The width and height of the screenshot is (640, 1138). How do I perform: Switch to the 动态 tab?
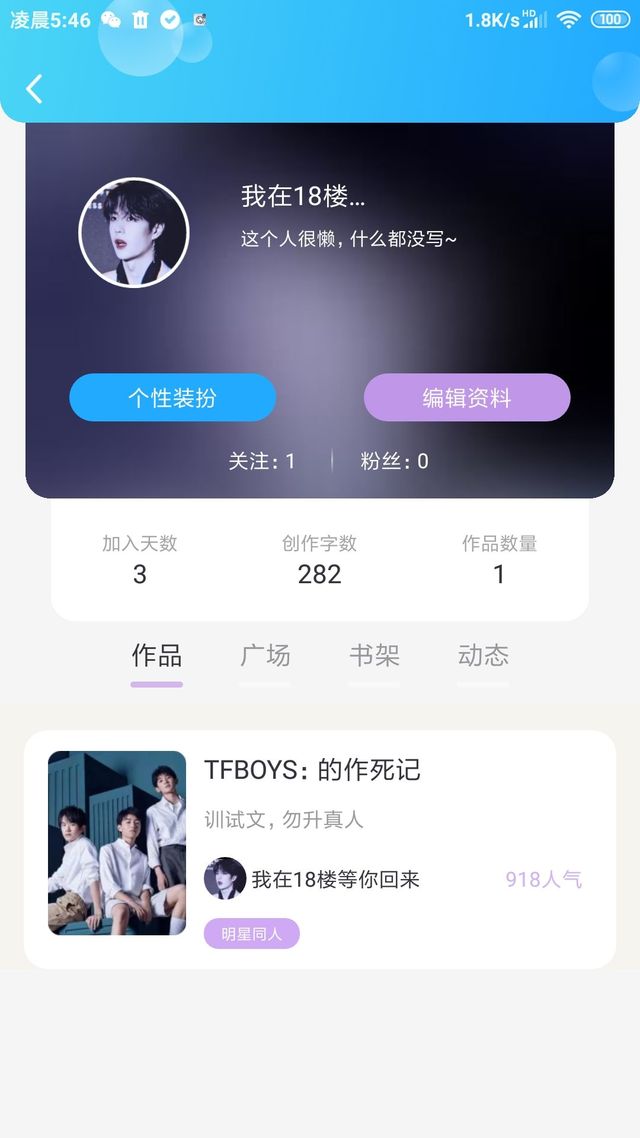pos(483,656)
